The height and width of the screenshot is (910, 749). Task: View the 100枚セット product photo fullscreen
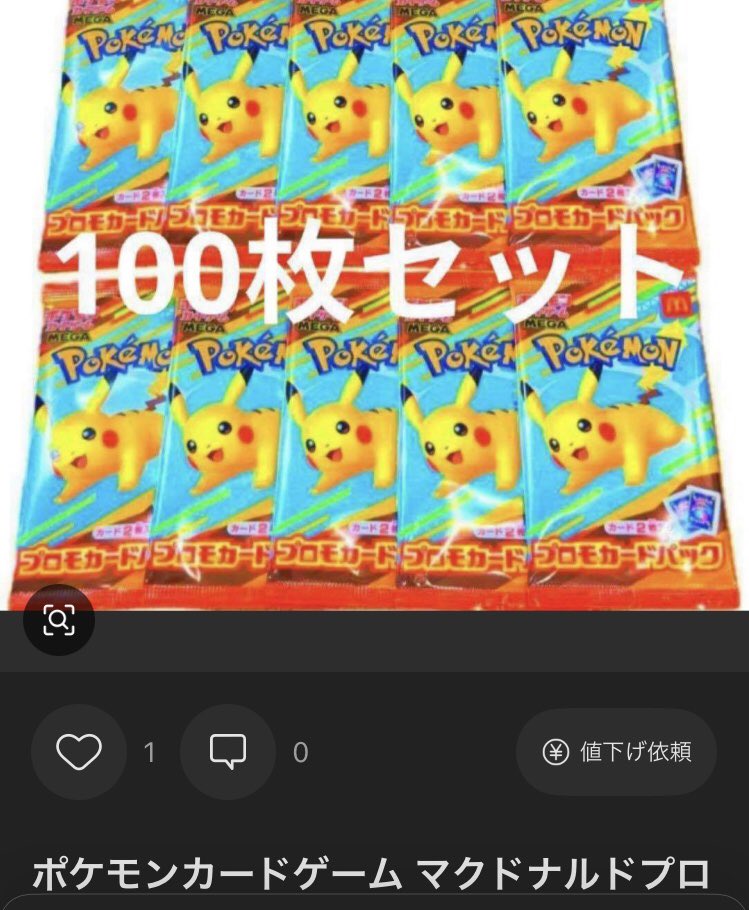point(374,300)
